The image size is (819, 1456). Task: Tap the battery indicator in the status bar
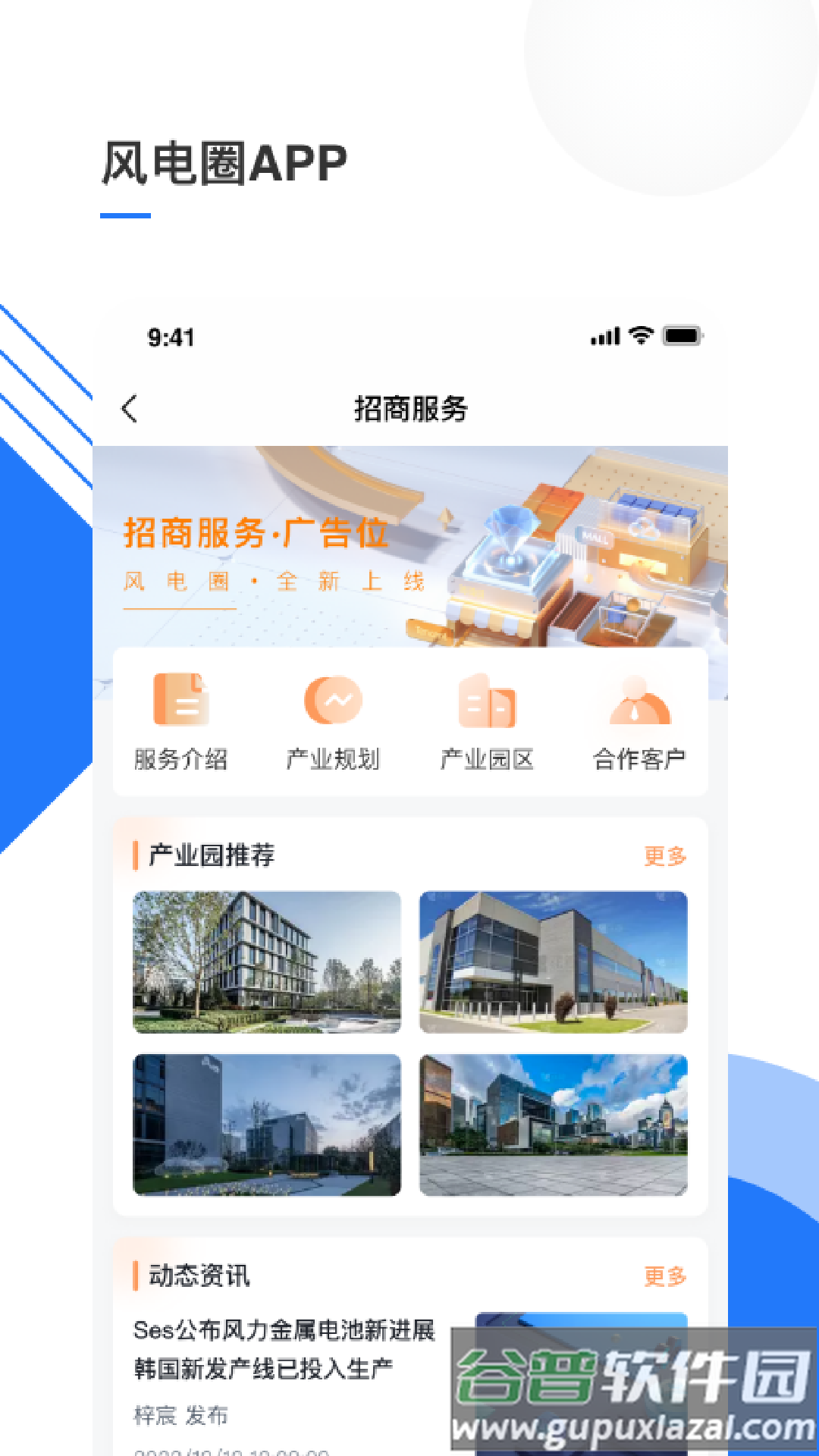(685, 335)
